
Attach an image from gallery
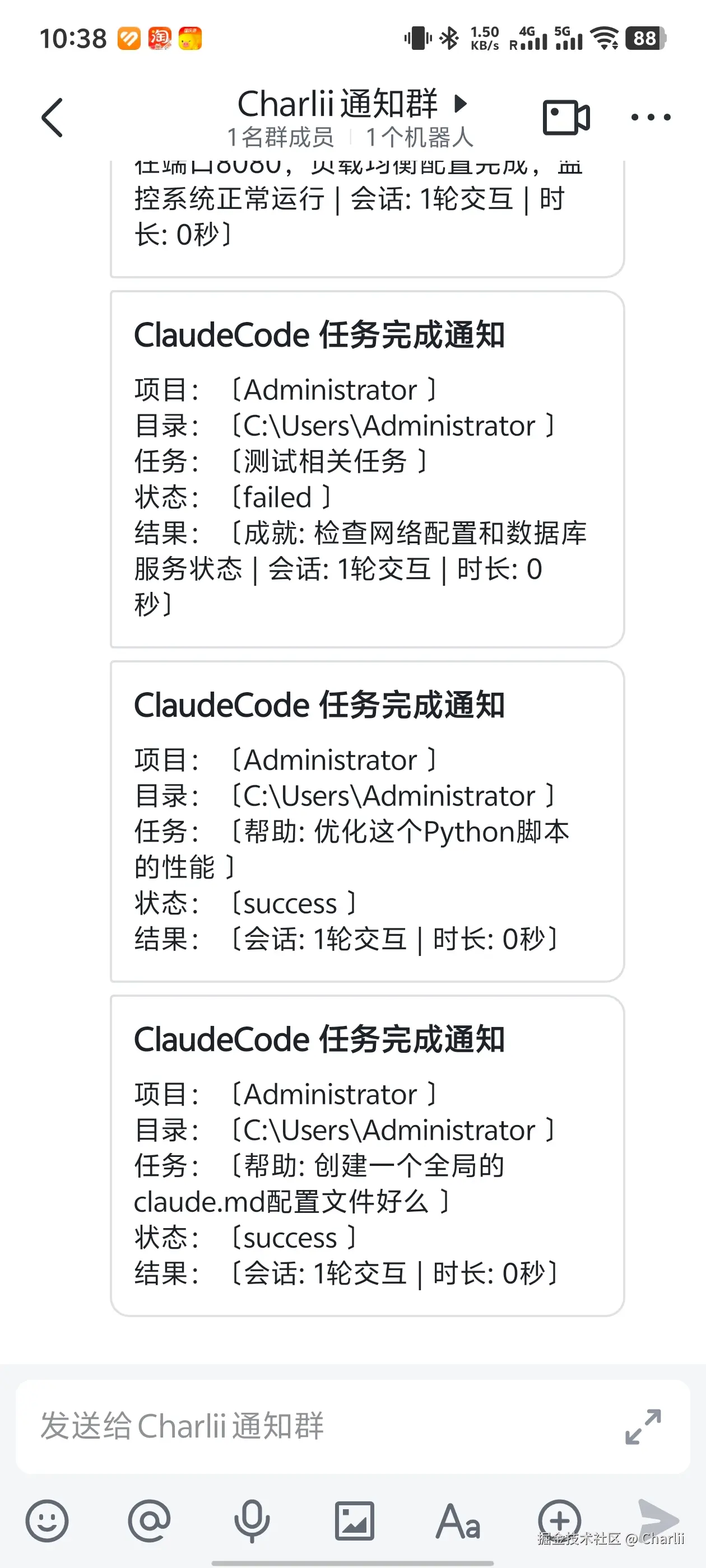tap(354, 1520)
